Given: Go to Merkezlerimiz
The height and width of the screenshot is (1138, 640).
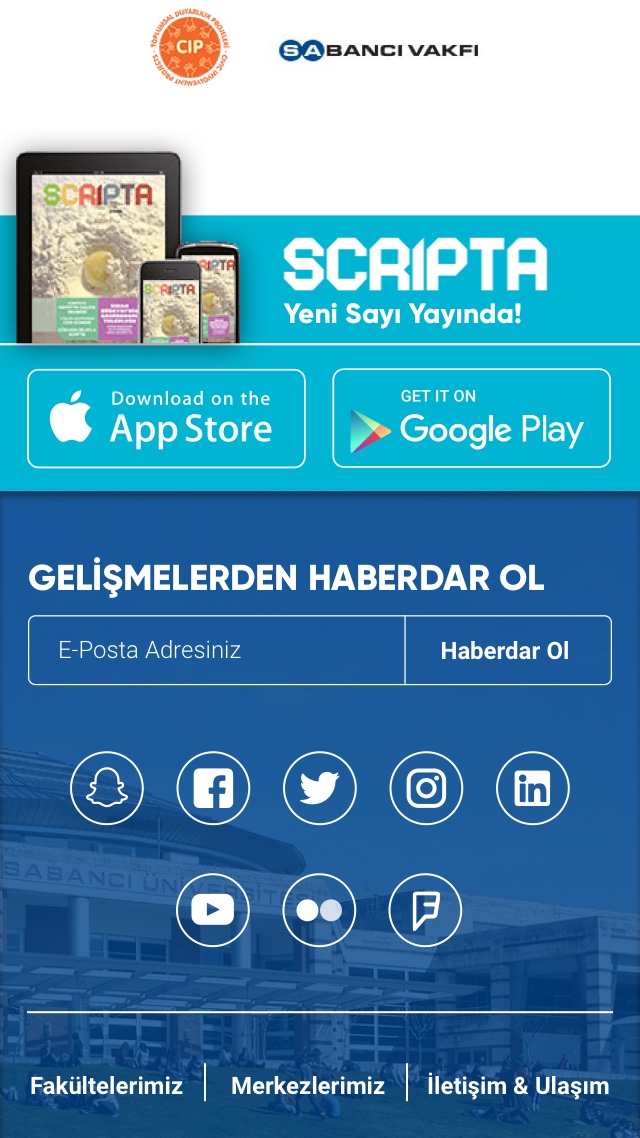Looking at the screenshot, I should point(308,1086).
